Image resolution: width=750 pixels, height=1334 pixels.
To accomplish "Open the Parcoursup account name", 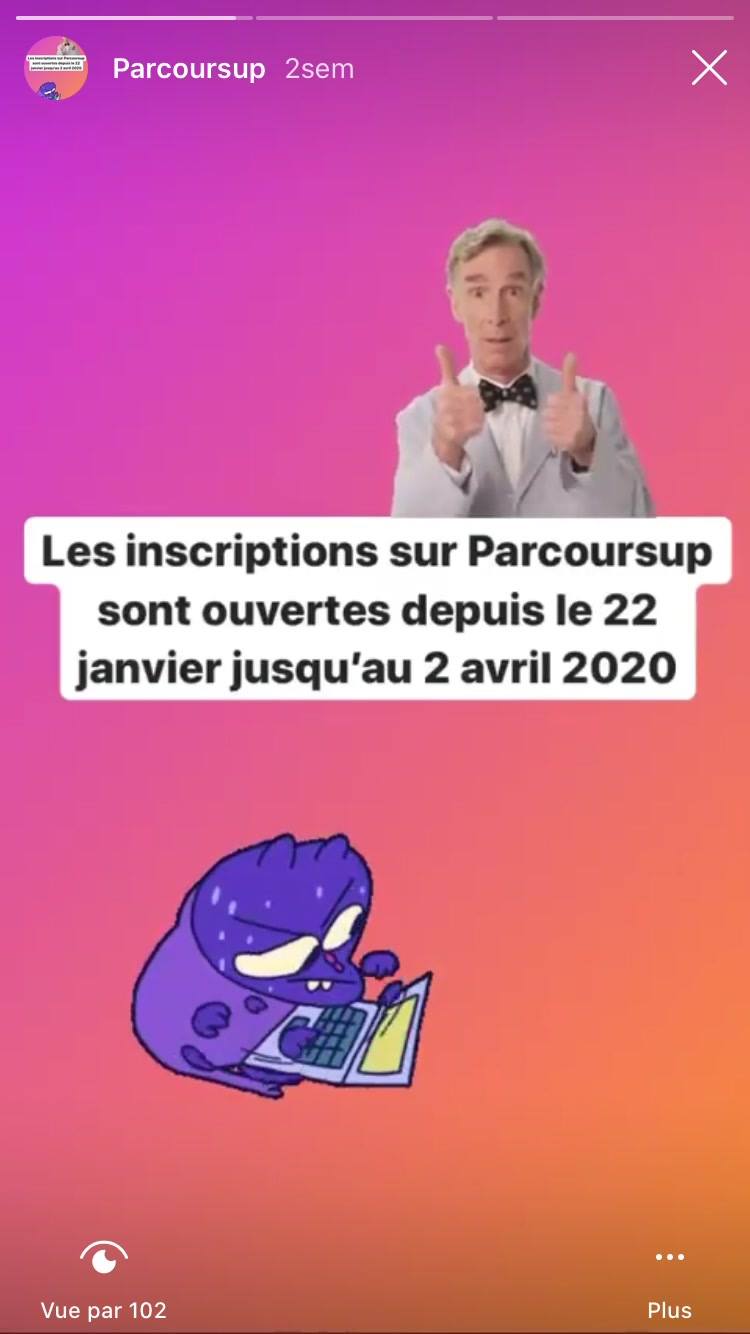I will pos(188,68).
